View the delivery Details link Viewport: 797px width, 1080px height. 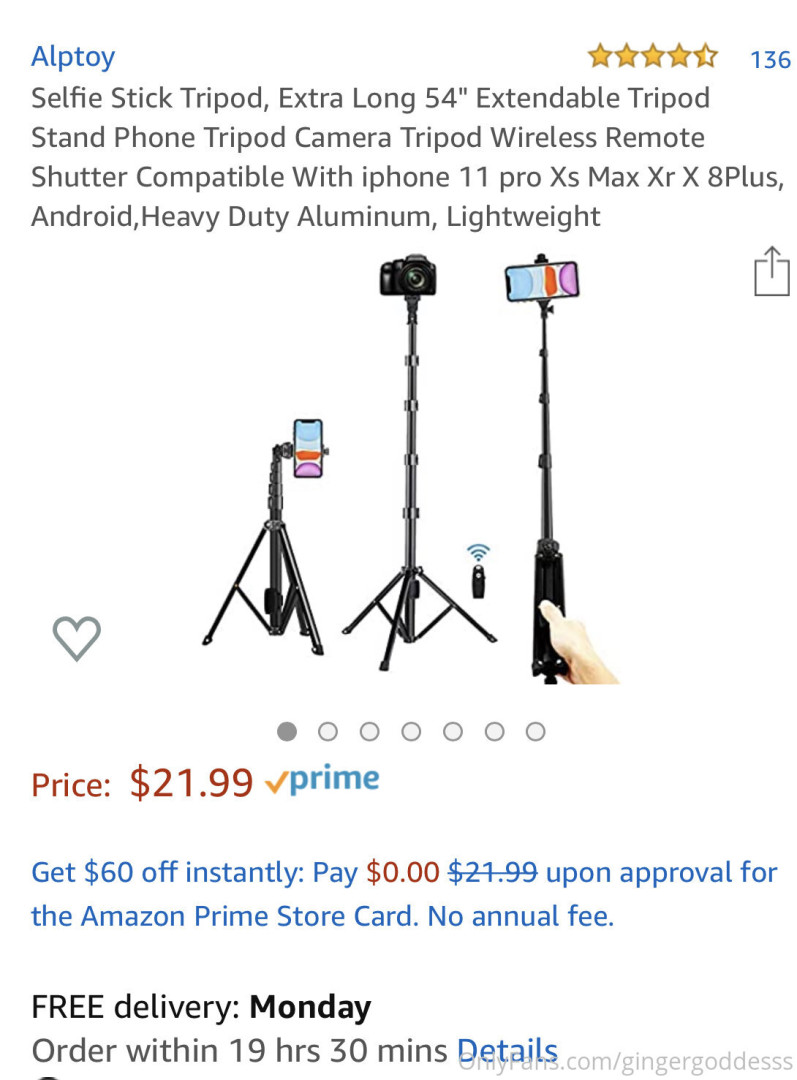pos(506,1050)
